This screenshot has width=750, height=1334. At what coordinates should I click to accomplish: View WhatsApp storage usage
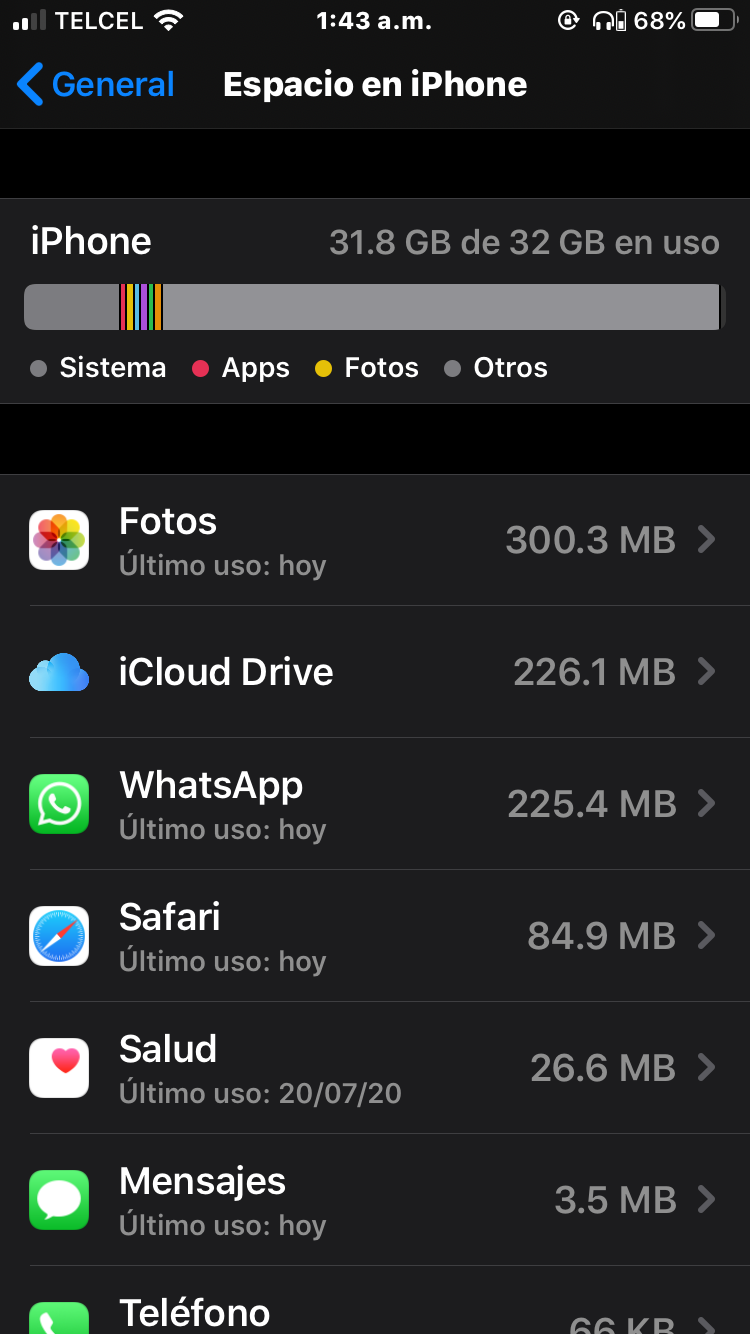pyautogui.click(x=375, y=804)
